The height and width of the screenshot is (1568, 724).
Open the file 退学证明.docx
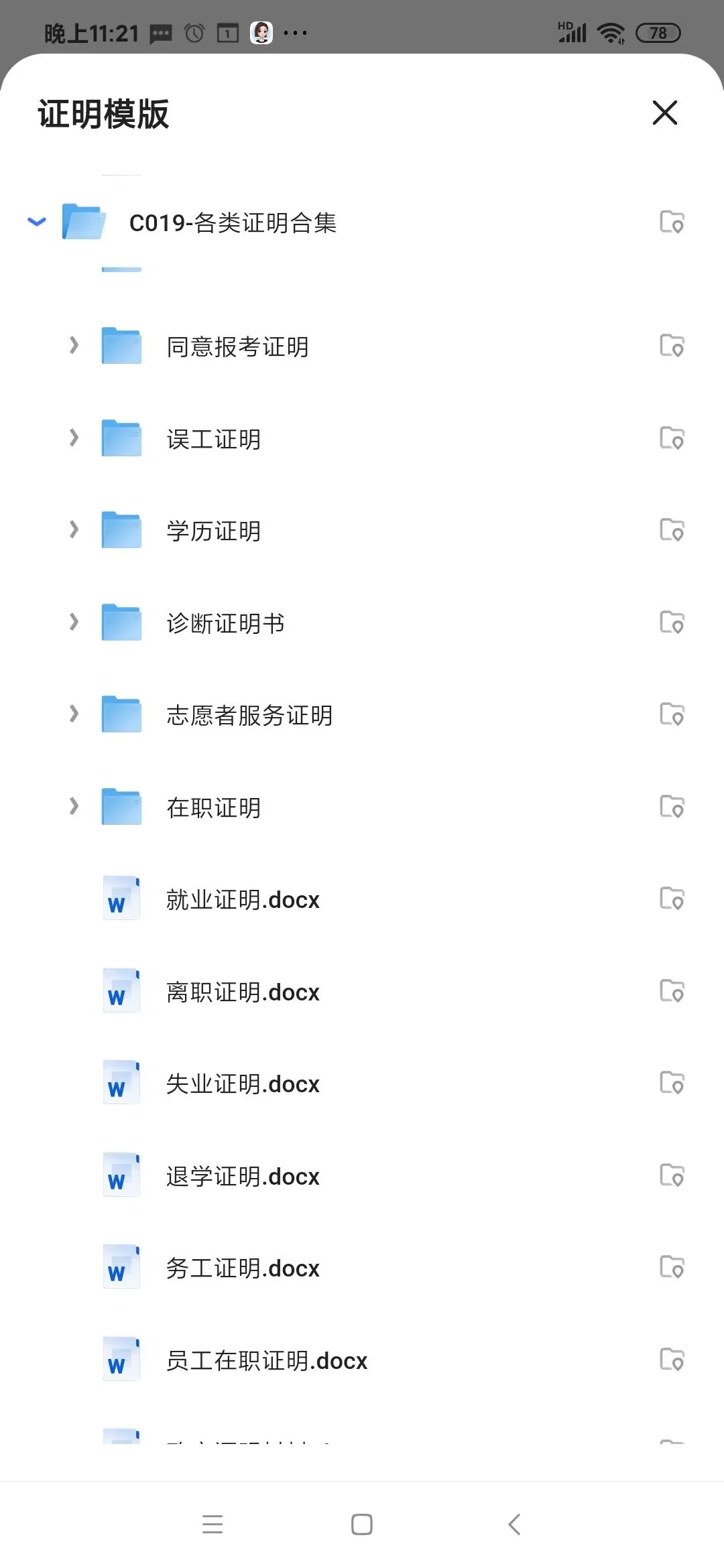[242, 1176]
